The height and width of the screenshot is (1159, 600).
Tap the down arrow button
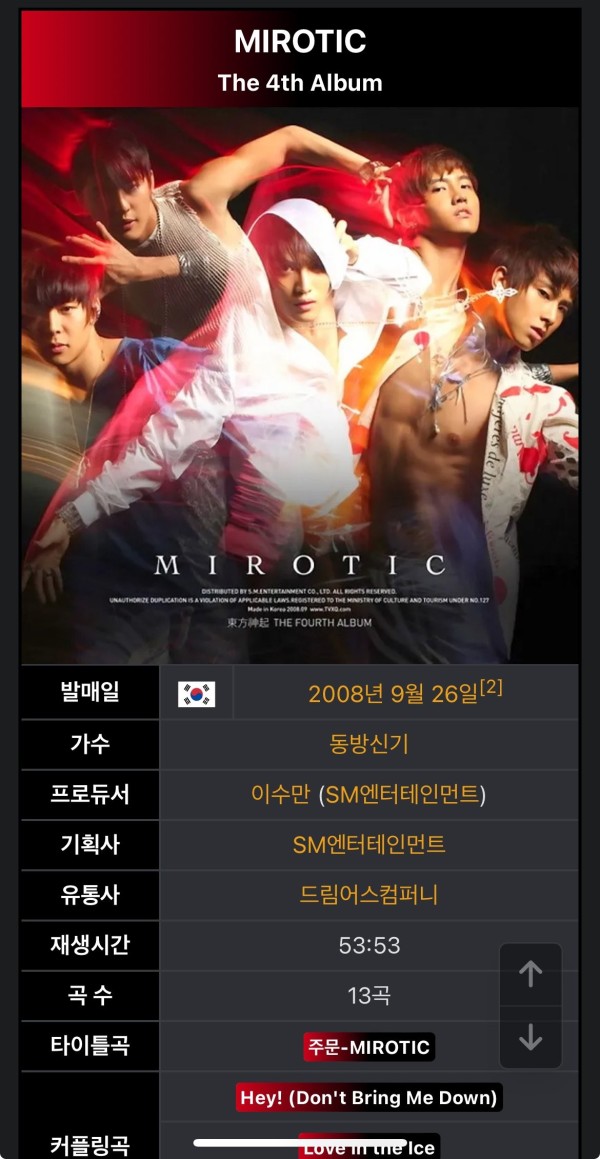[530, 1038]
